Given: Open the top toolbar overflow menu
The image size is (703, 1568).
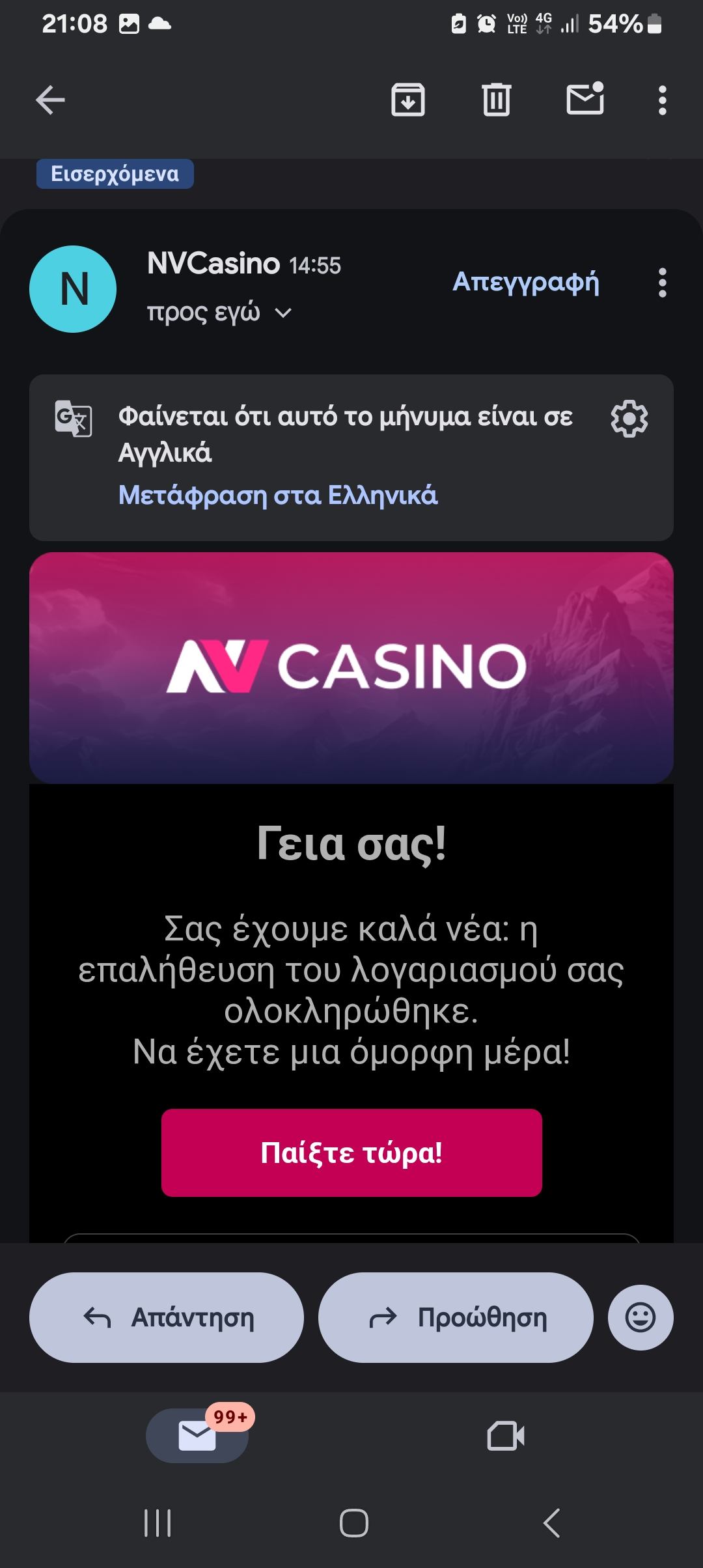Looking at the screenshot, I should tap(662, 100).
